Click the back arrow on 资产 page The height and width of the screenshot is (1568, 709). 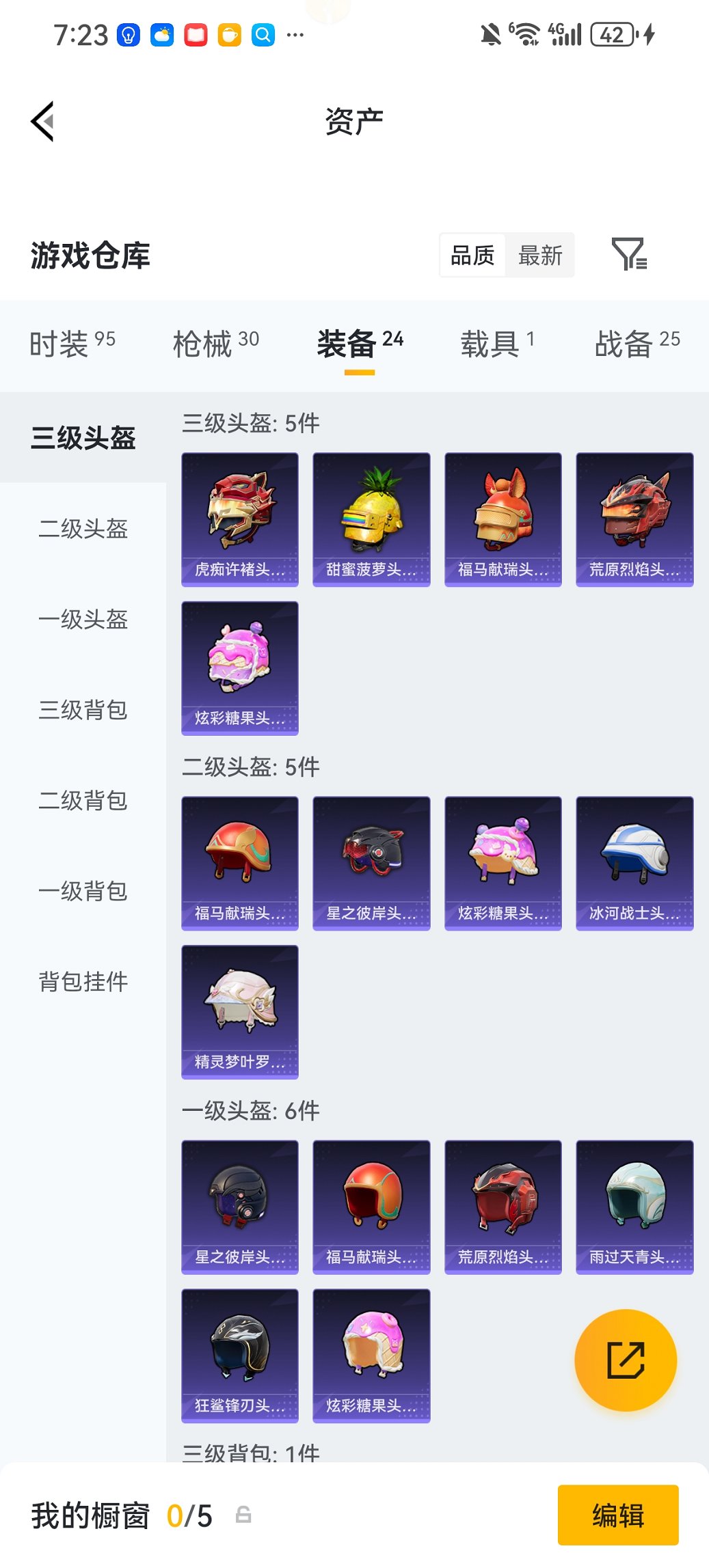click(41, 120)
